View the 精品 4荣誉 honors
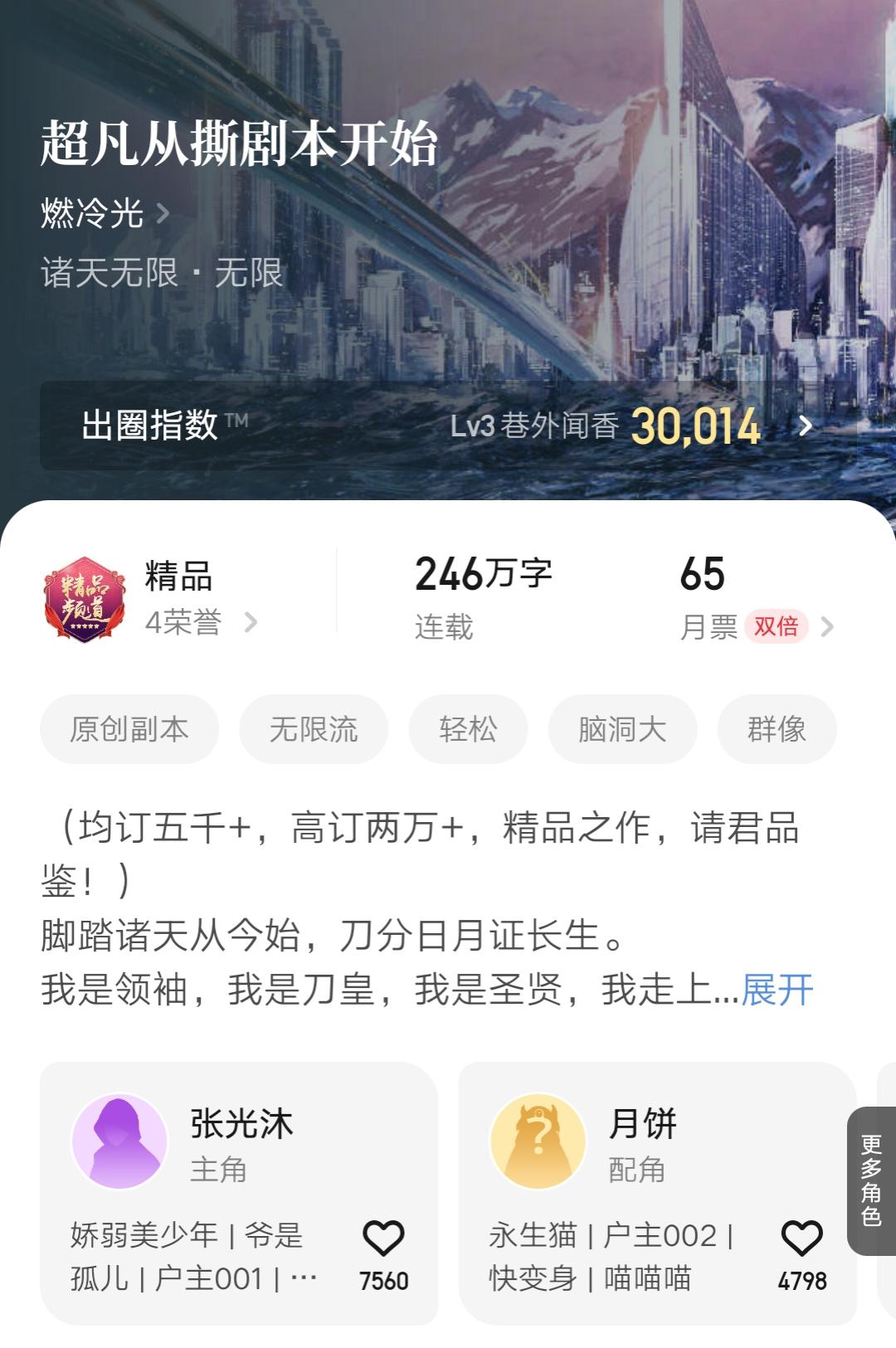 click(x=151, y=598)
